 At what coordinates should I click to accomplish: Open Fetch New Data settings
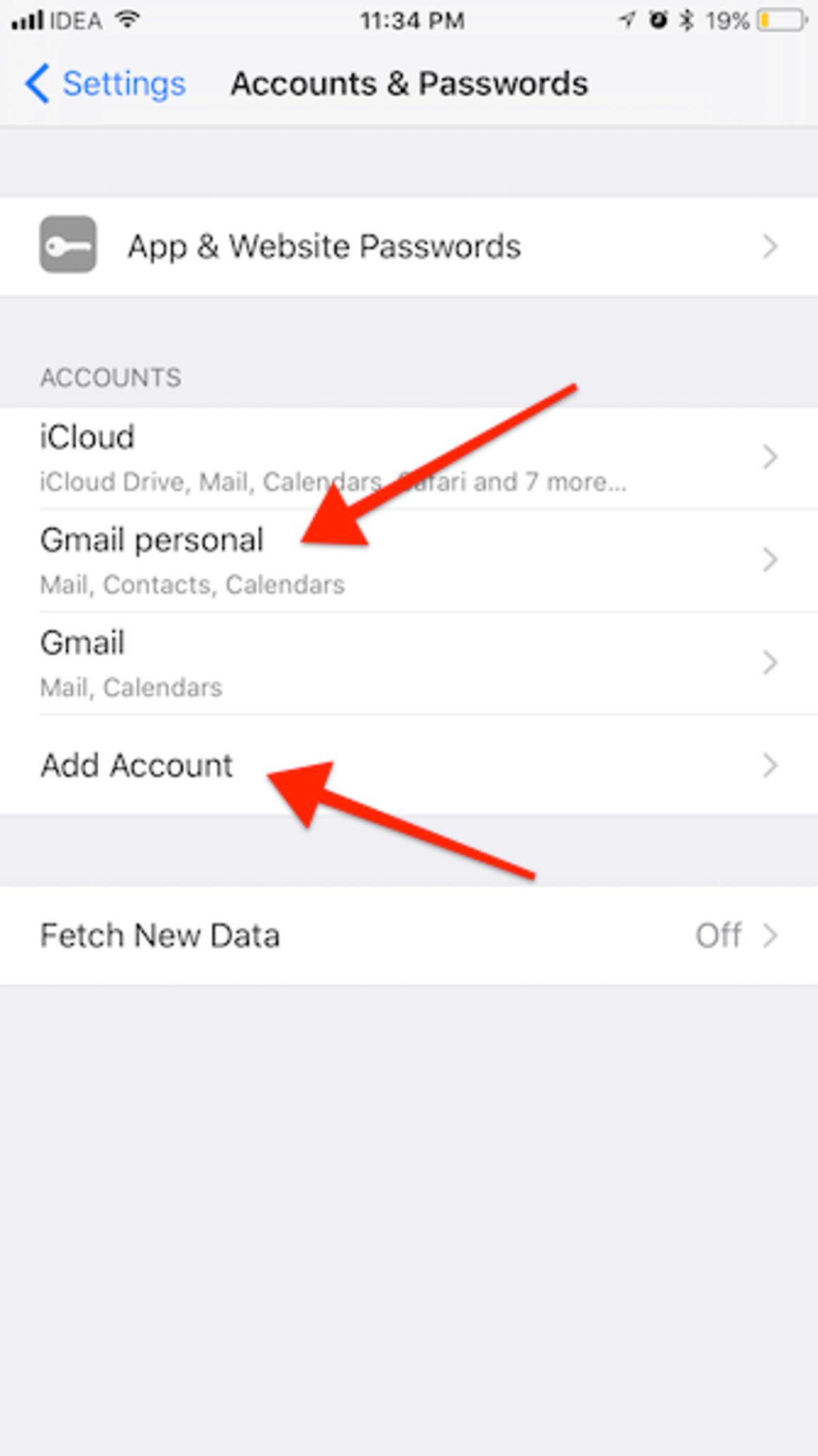409,936
